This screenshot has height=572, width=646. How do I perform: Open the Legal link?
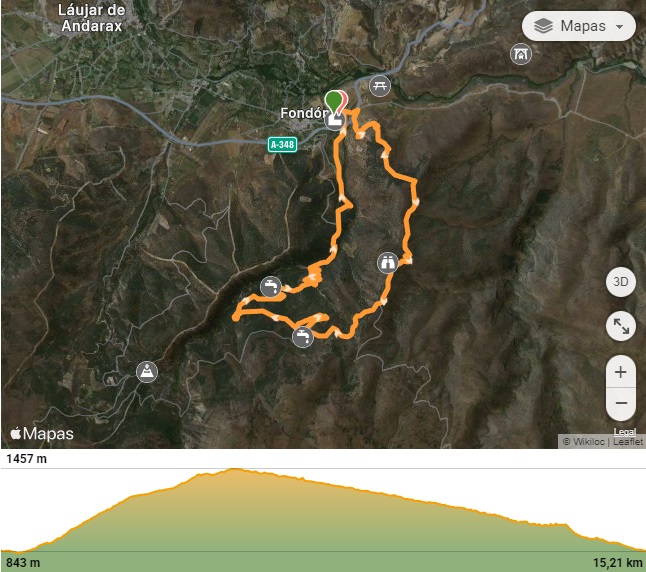pos(626,431)
